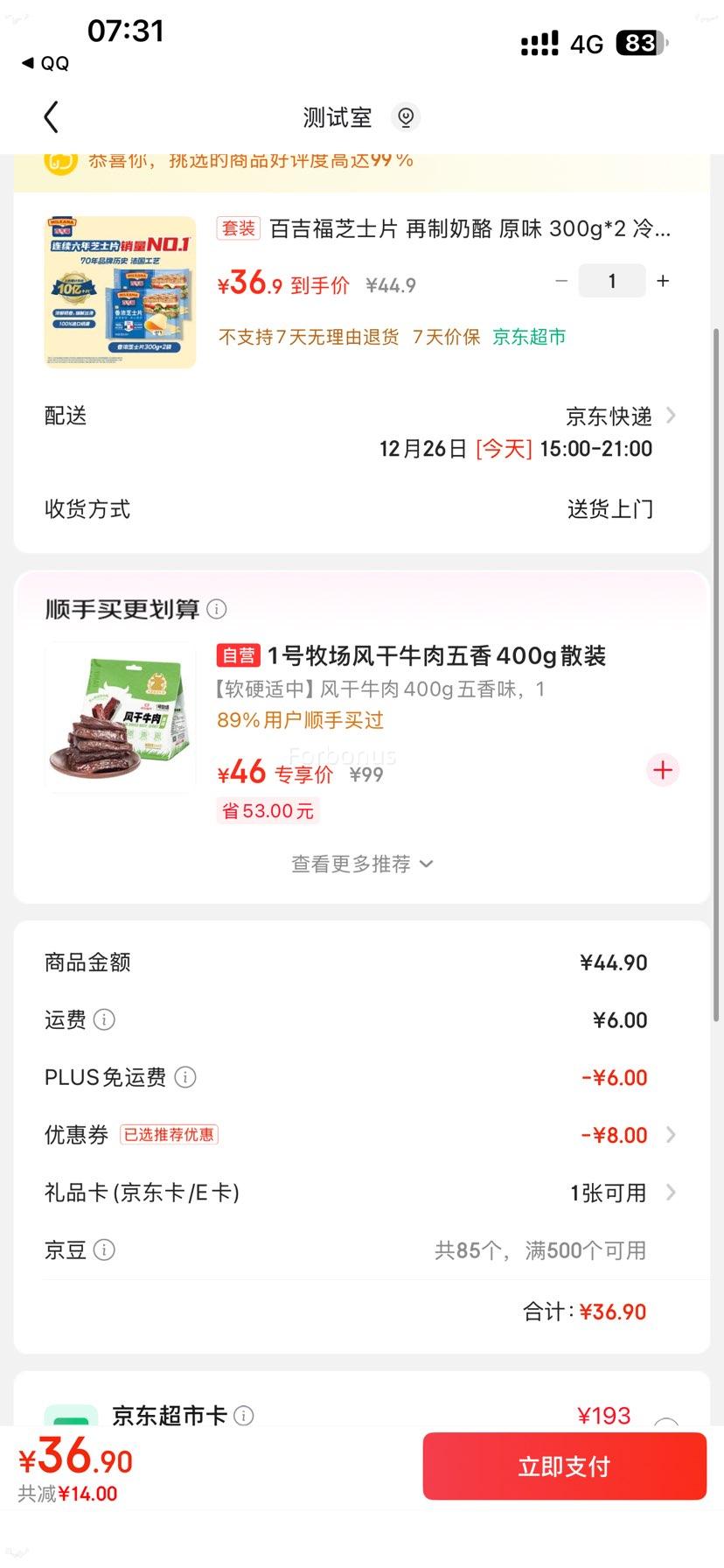This screenshot has height=1568, width=724.
Task: Open the PLUS免运费 info icon
Action: (184, 1077)
